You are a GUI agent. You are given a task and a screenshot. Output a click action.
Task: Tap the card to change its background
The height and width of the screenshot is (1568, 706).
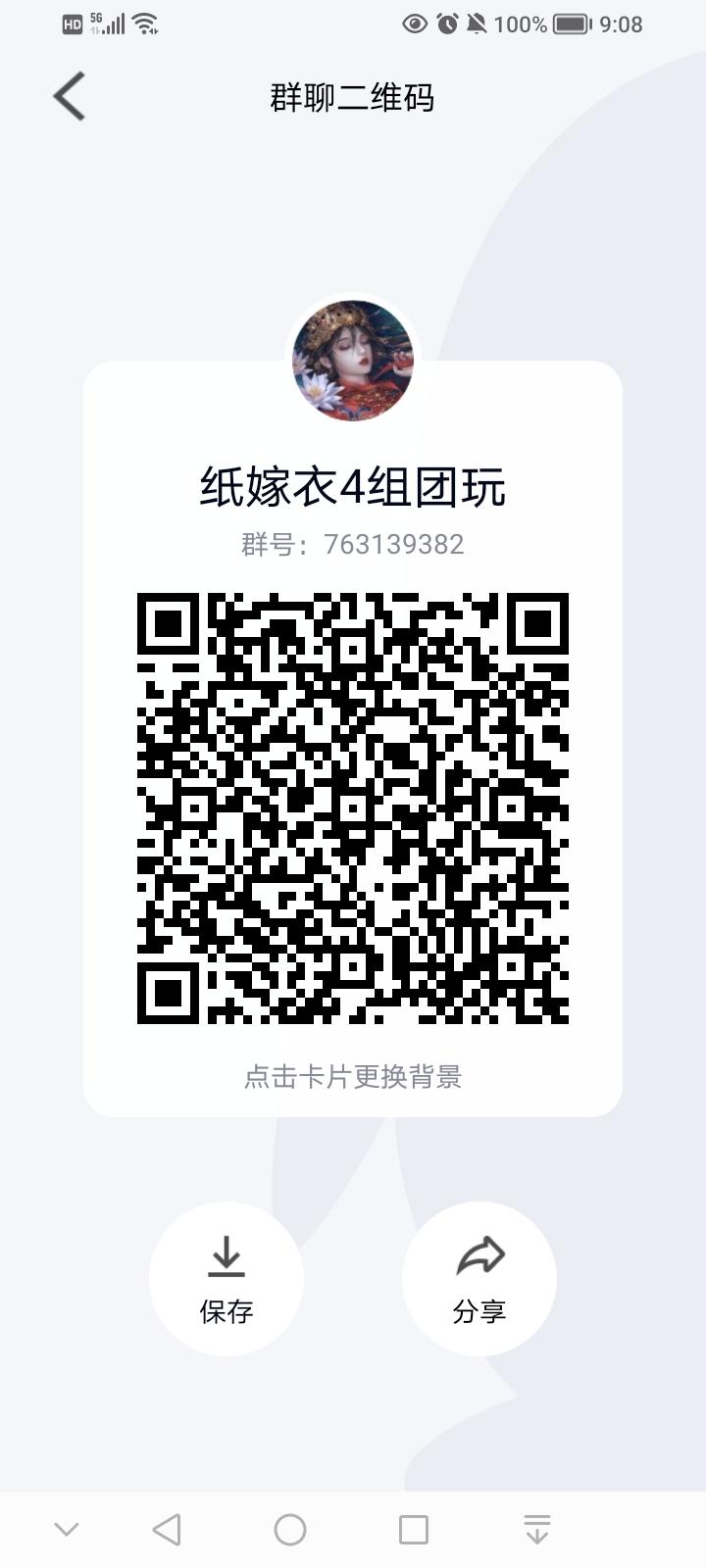click(353, 1077)
